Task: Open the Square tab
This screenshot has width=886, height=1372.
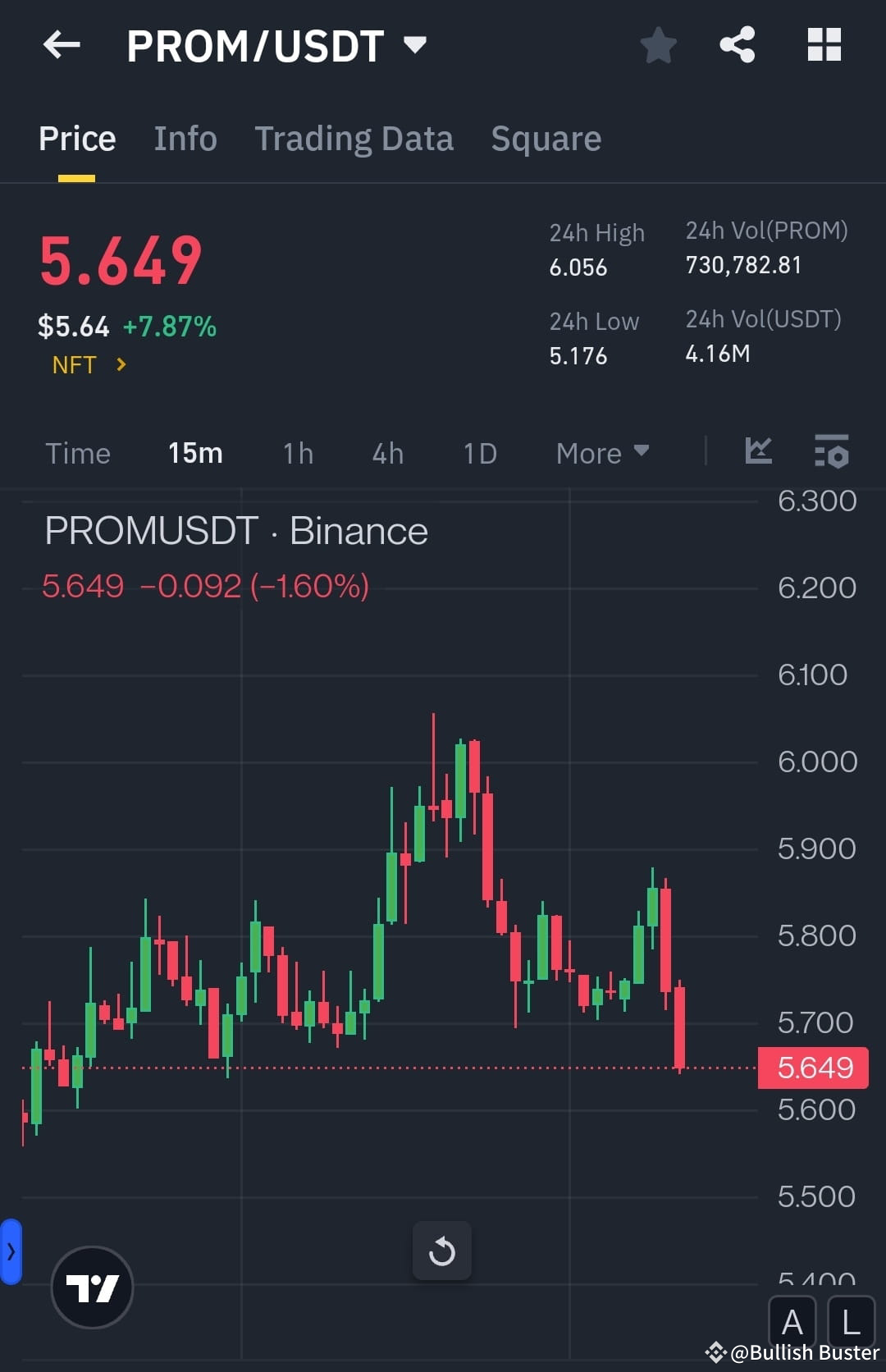Action: 546,138
